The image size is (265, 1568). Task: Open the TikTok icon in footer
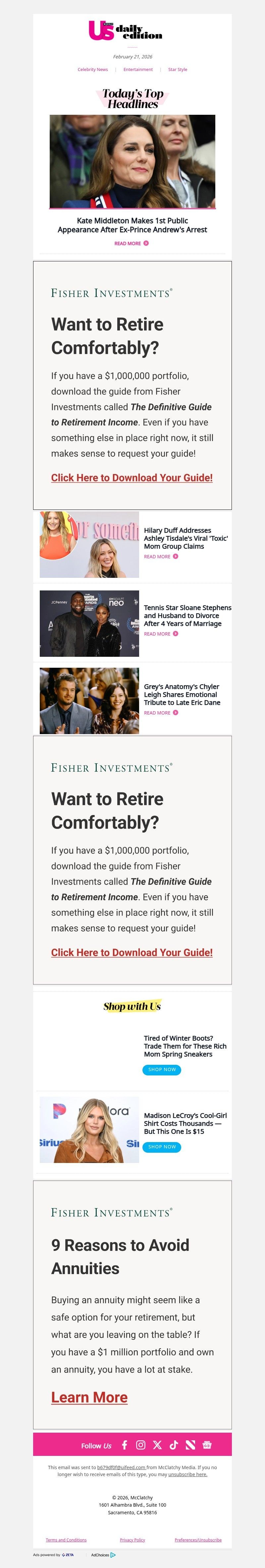click(174, 1445)
